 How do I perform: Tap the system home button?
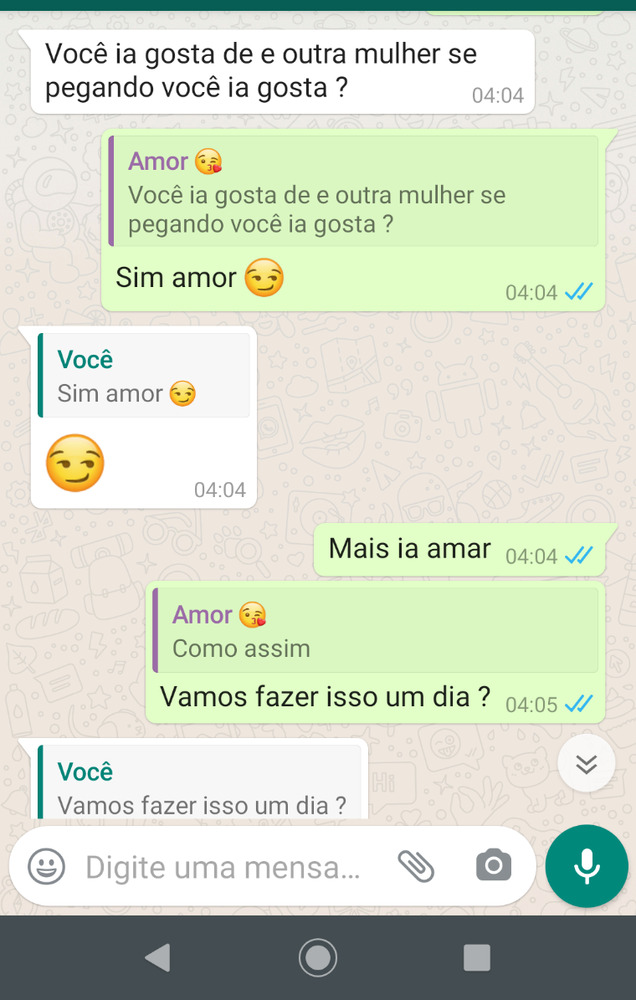318,958
